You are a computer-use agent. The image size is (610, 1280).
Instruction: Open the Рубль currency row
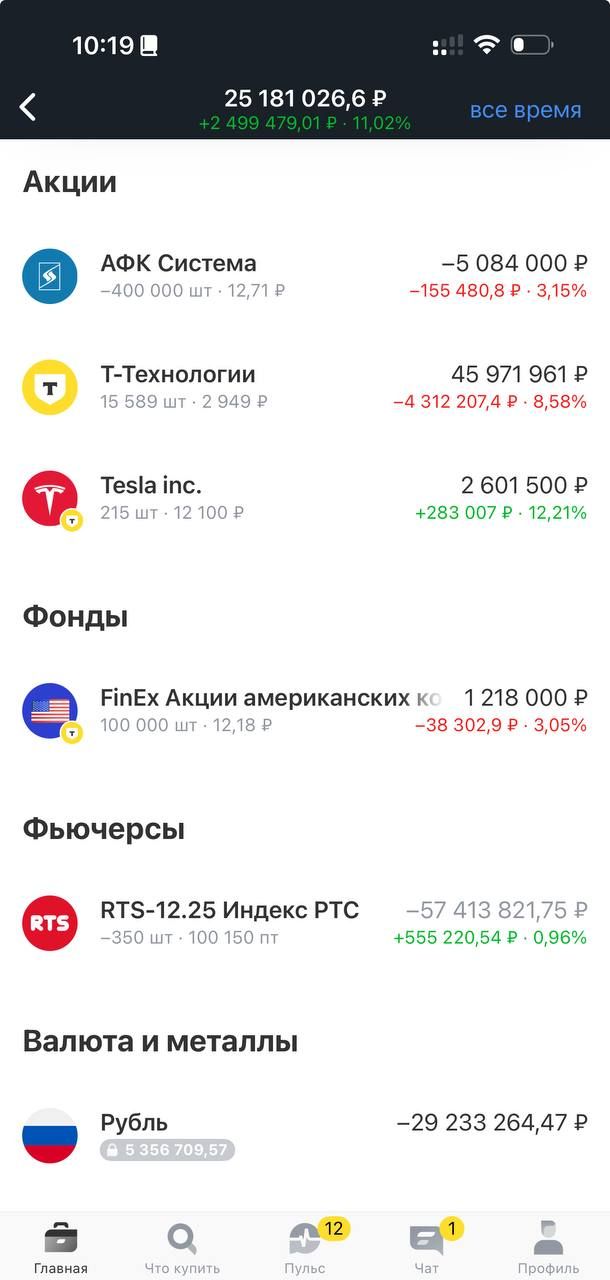pos(304,1135)
